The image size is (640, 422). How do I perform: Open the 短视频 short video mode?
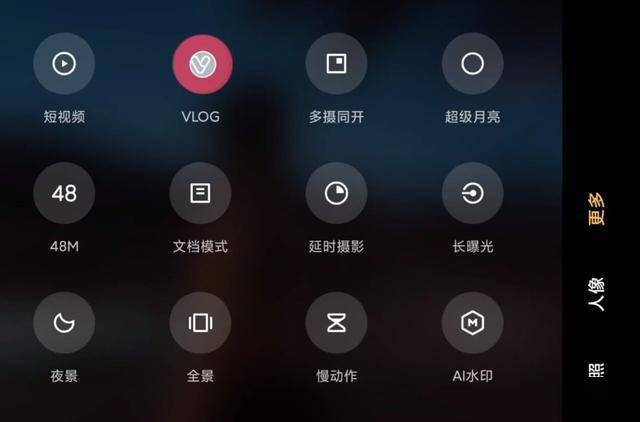64,64
